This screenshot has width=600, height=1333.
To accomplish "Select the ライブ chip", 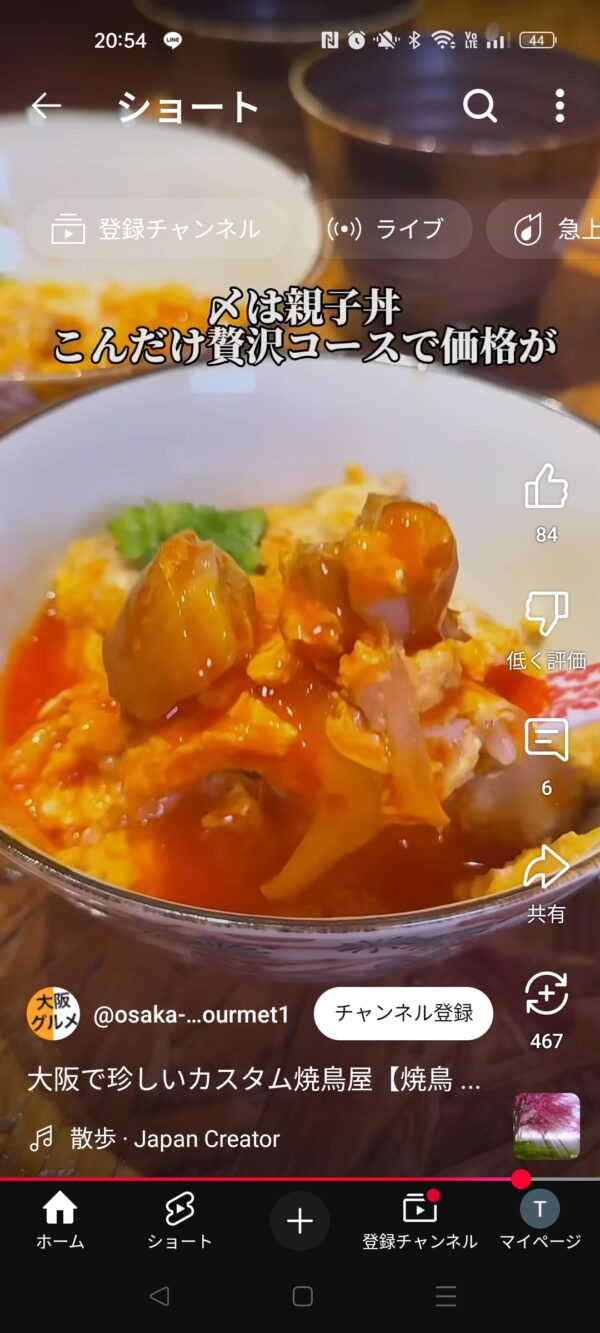I will 386,229.
